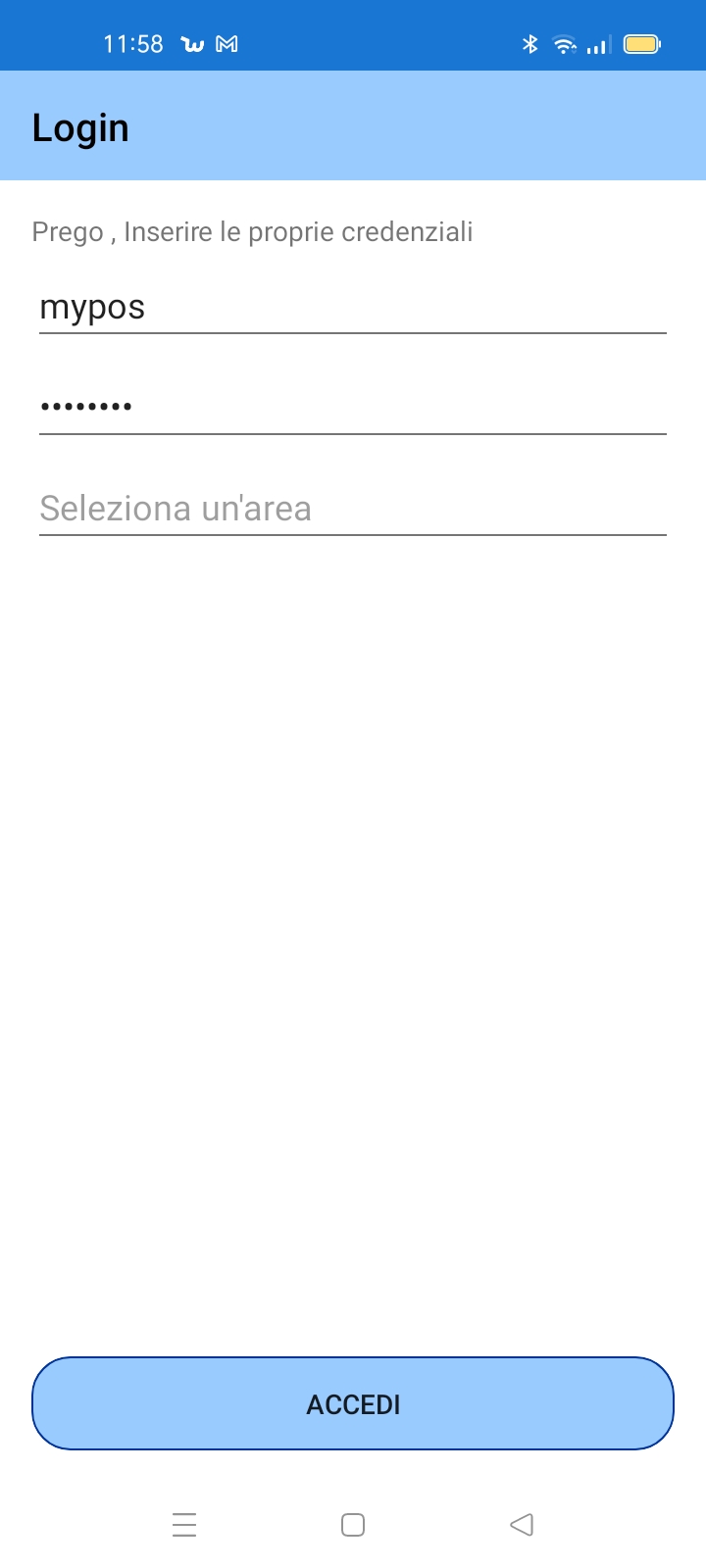
Task: Go back using the system back button
Action: coord(522,1525)
